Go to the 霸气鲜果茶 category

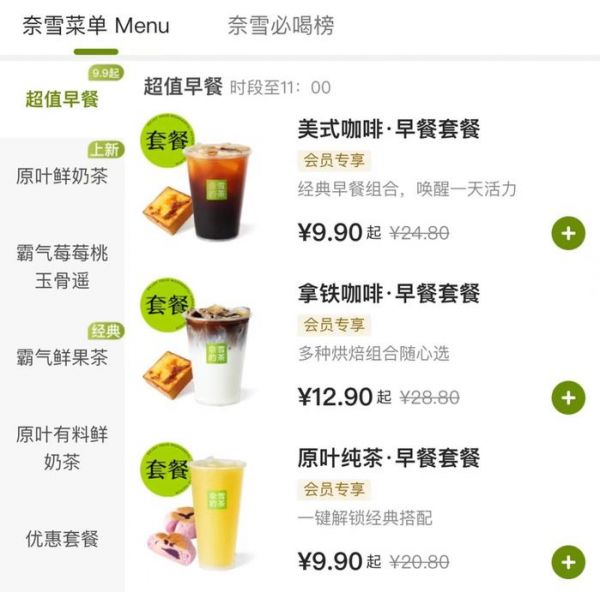coord(62,357)
